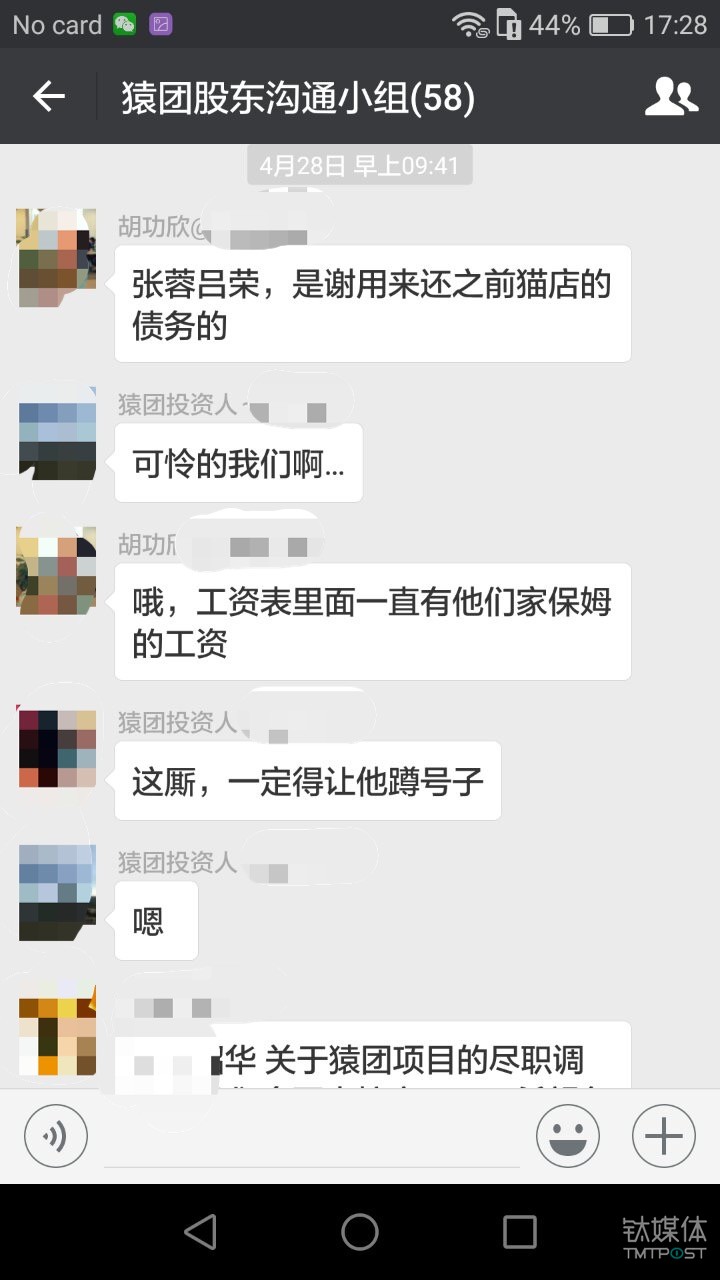Open the emoji sticker panel
The image size is (720, 1280).
tap(568, 1136)
